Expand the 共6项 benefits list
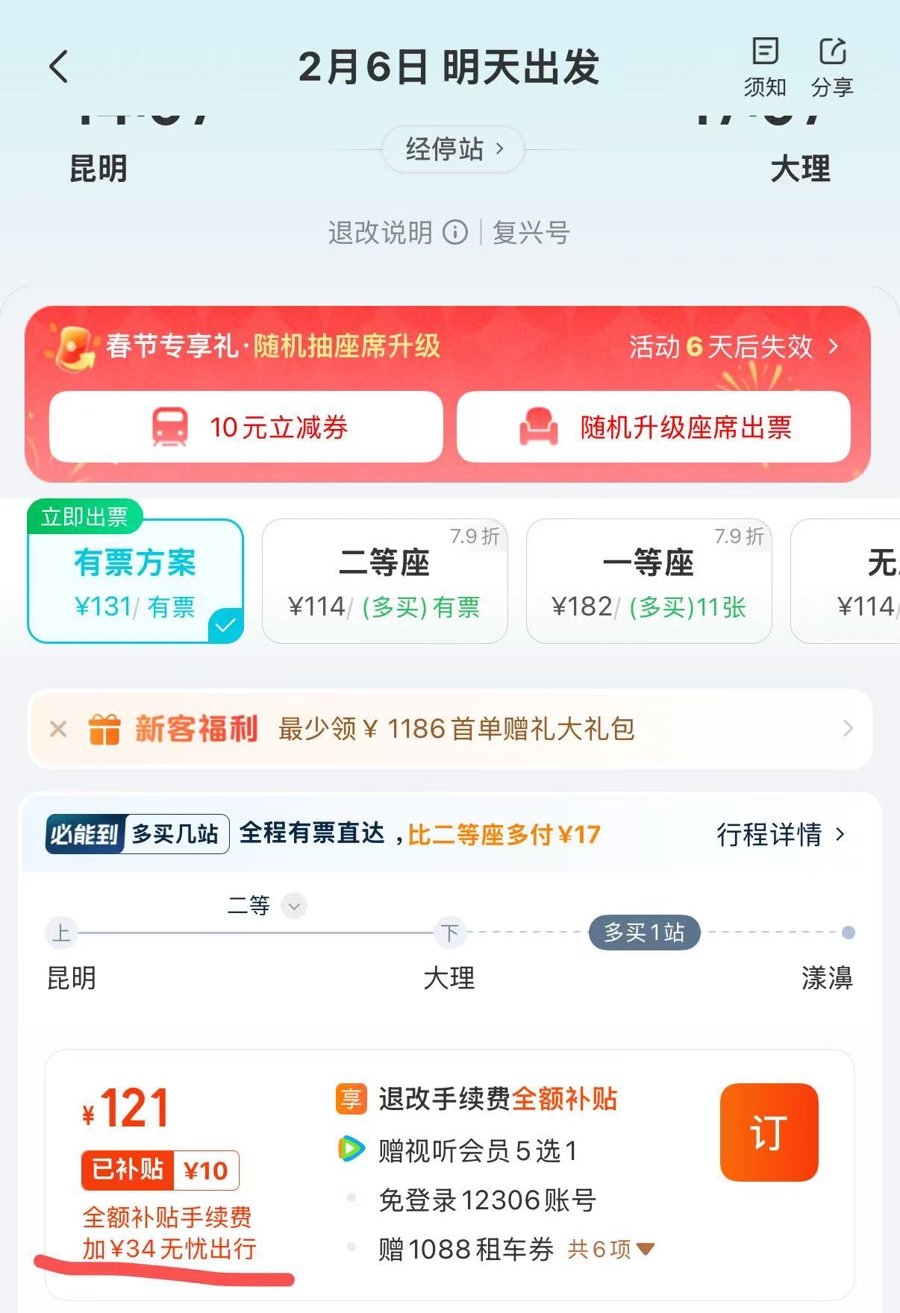Viewport: 900px width, 1313px height. [x=611, y=1249]
